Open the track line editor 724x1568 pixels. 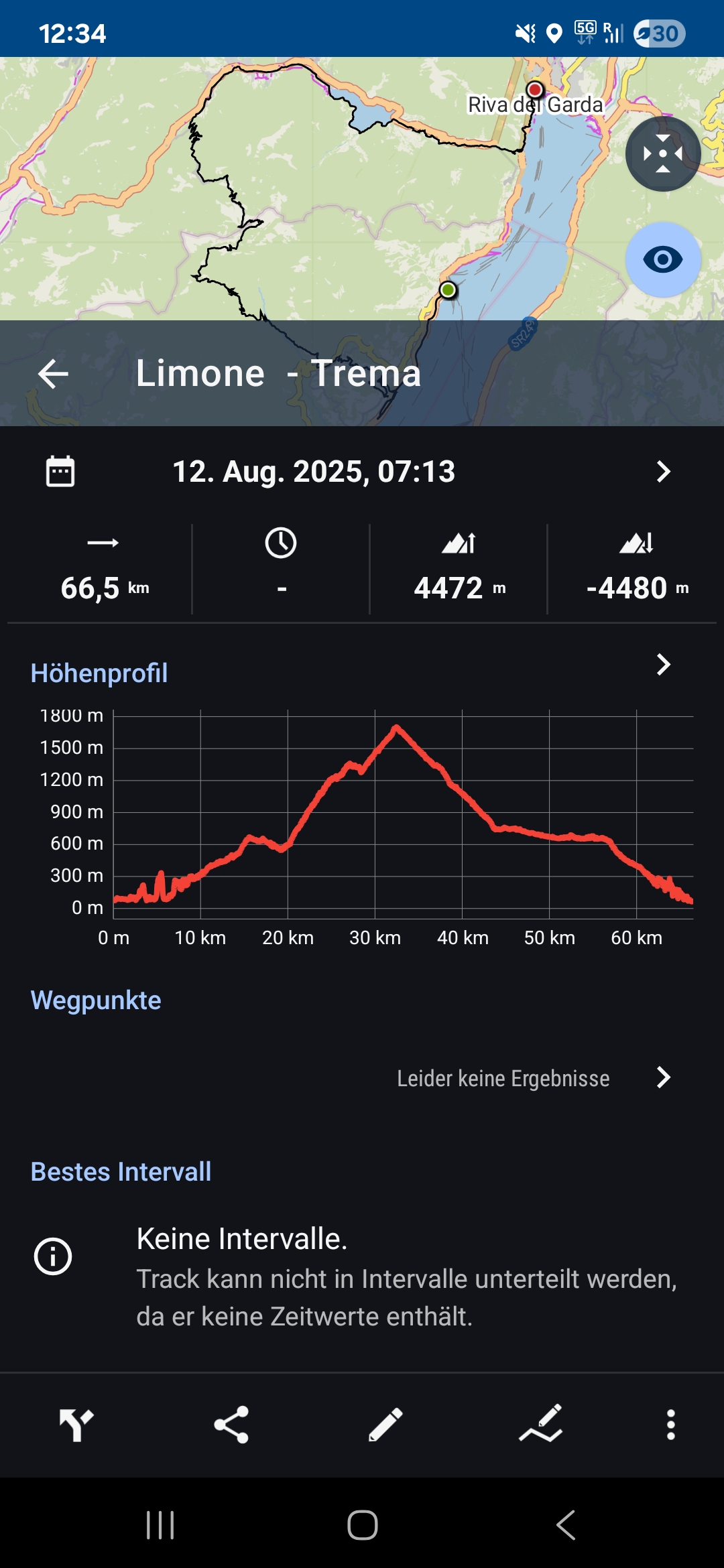(540, 1425)
